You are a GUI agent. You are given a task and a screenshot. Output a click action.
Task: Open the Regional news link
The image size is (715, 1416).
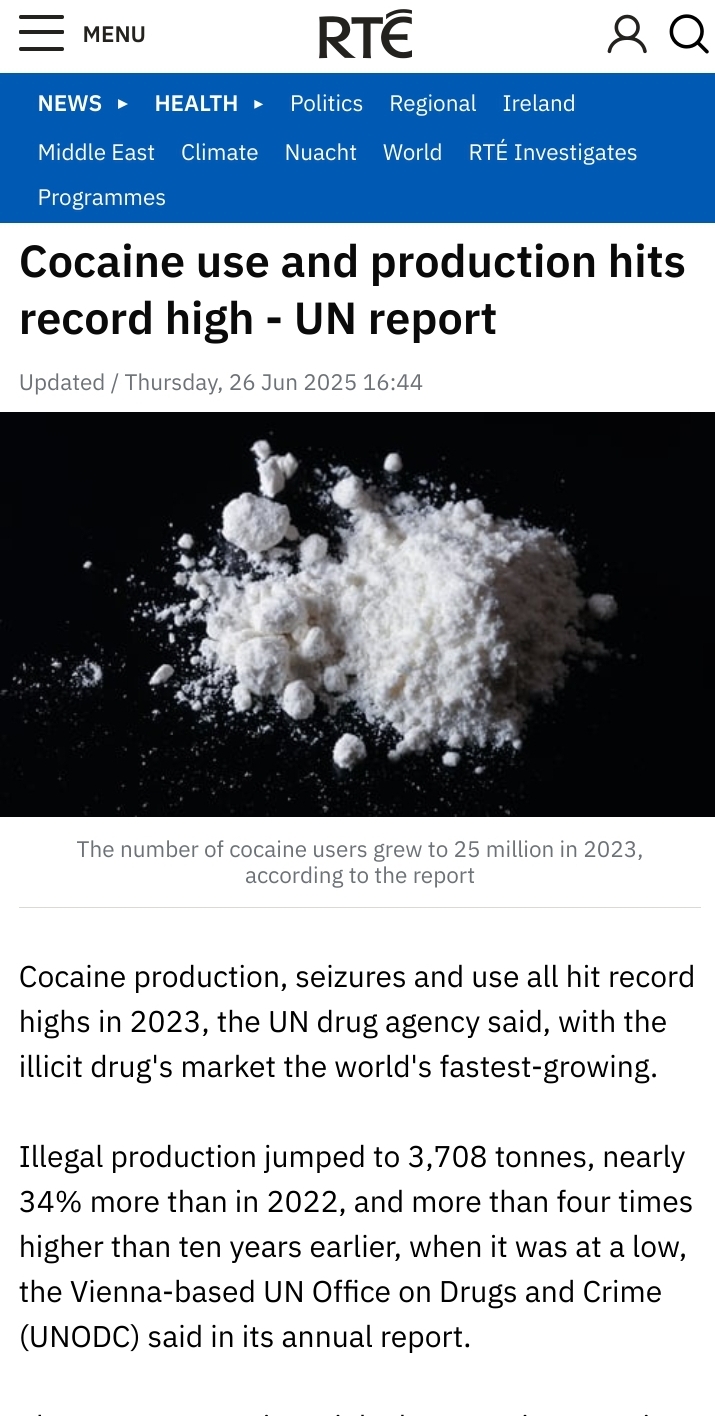pyautogui.click(x=433, y=104)
